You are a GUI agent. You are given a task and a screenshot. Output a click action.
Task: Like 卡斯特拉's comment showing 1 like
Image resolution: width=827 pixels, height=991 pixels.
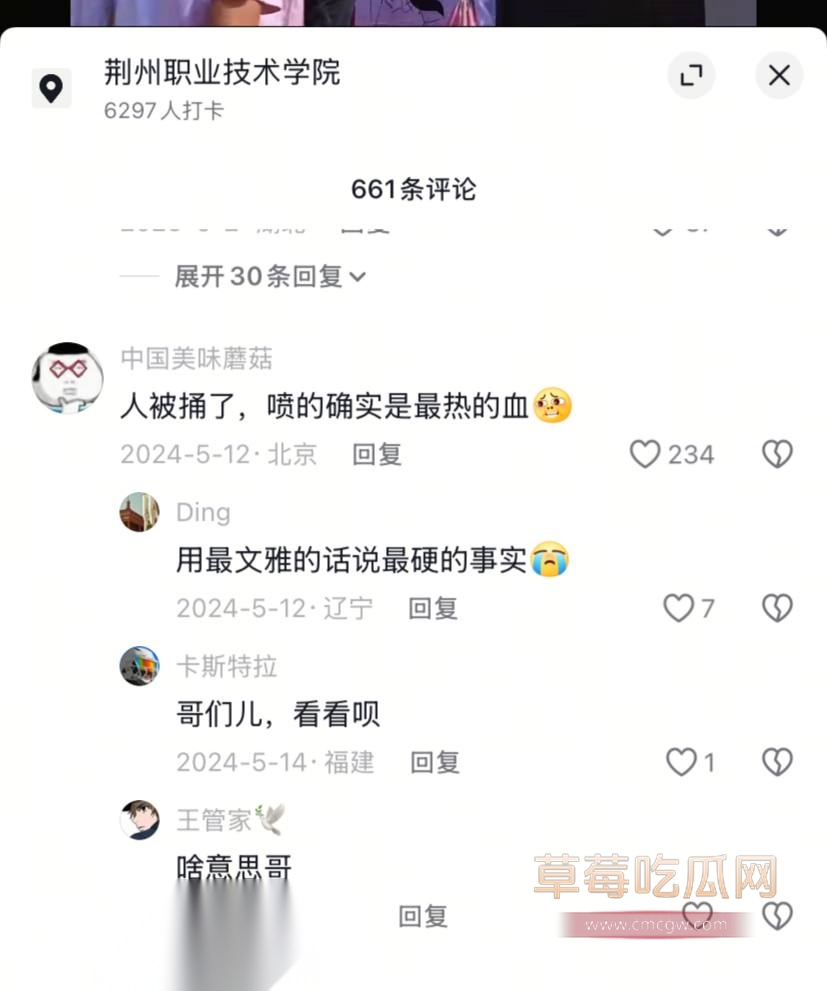[682, 762]
